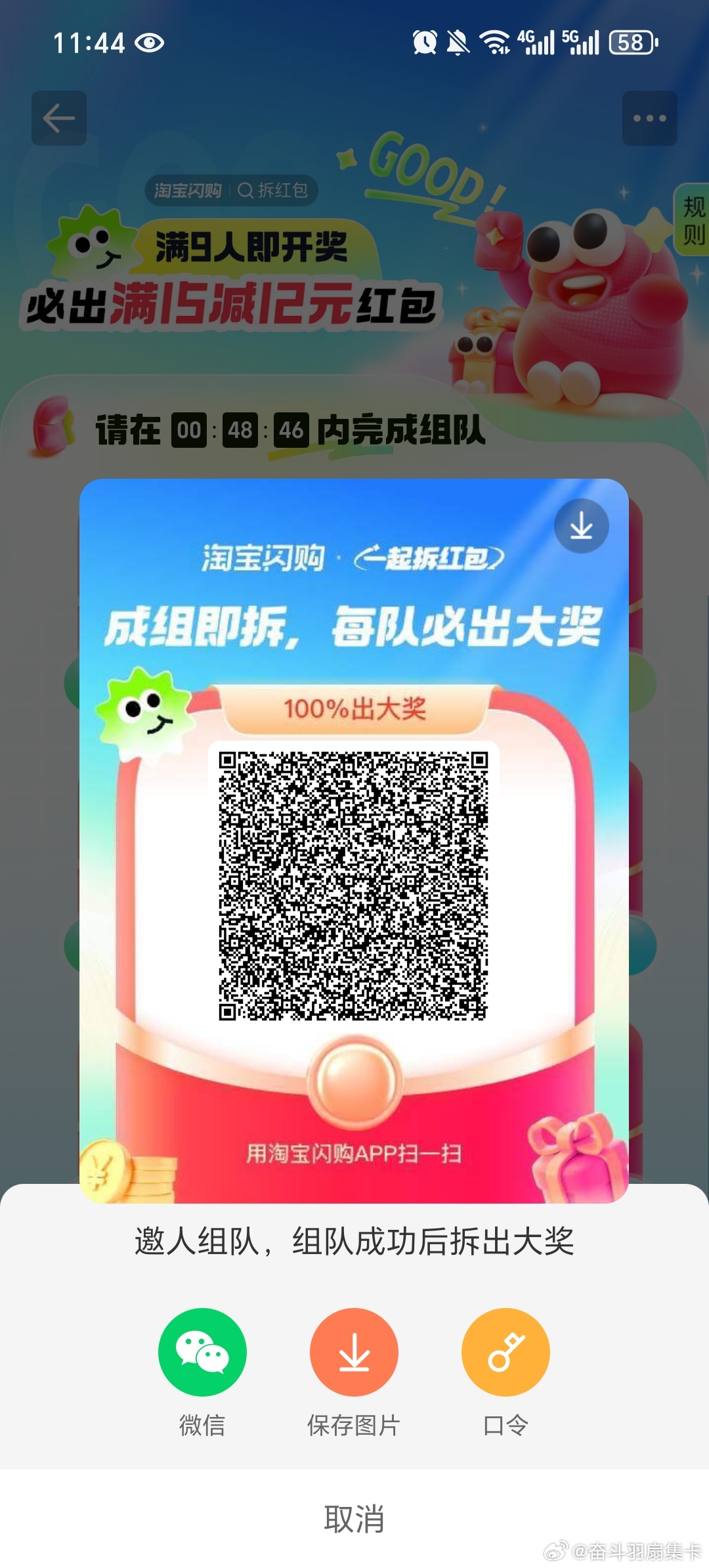Share the invite via 微信
Image resolution: width=709 pixels, height=1568 pixels.
[x=202, y=1353]
